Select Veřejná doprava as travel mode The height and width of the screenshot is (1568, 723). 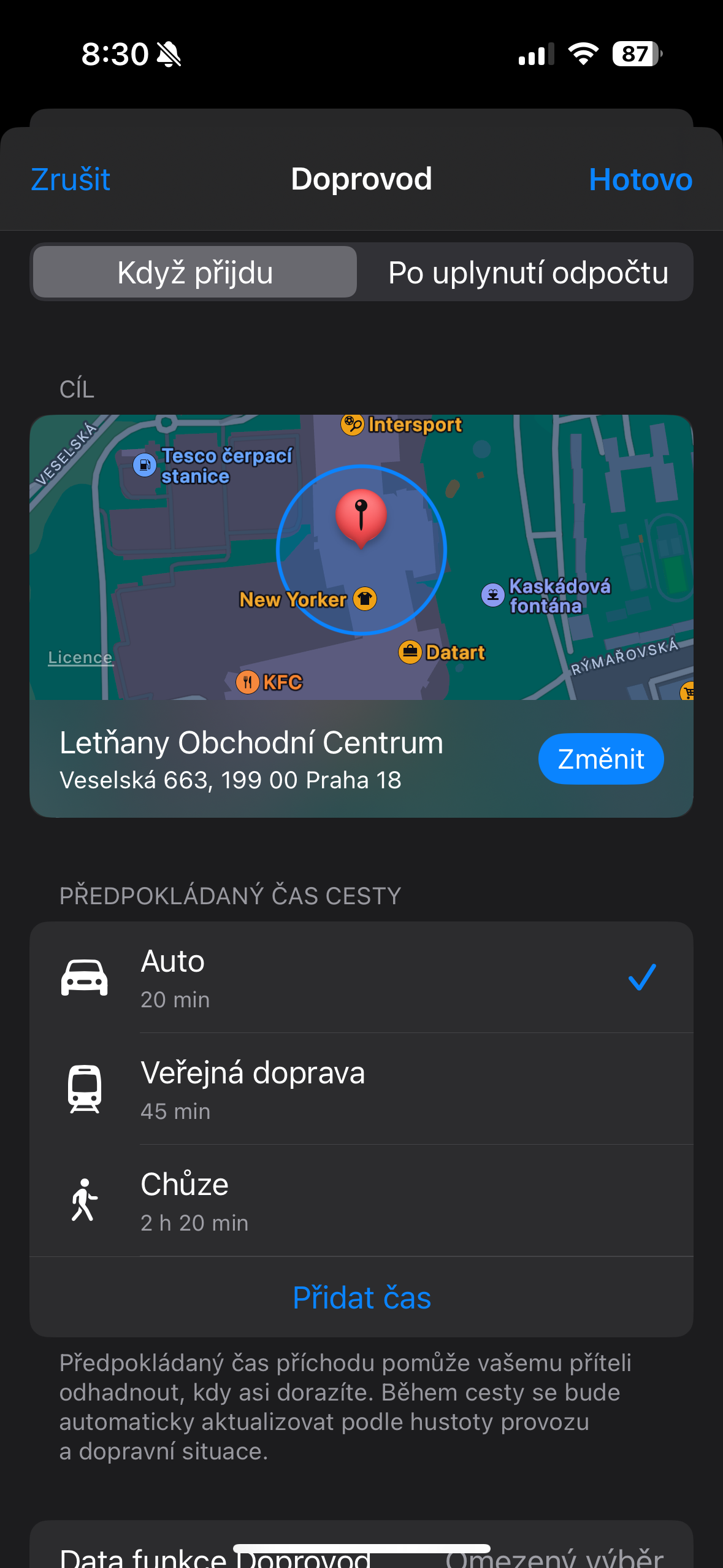[362, 1091]
